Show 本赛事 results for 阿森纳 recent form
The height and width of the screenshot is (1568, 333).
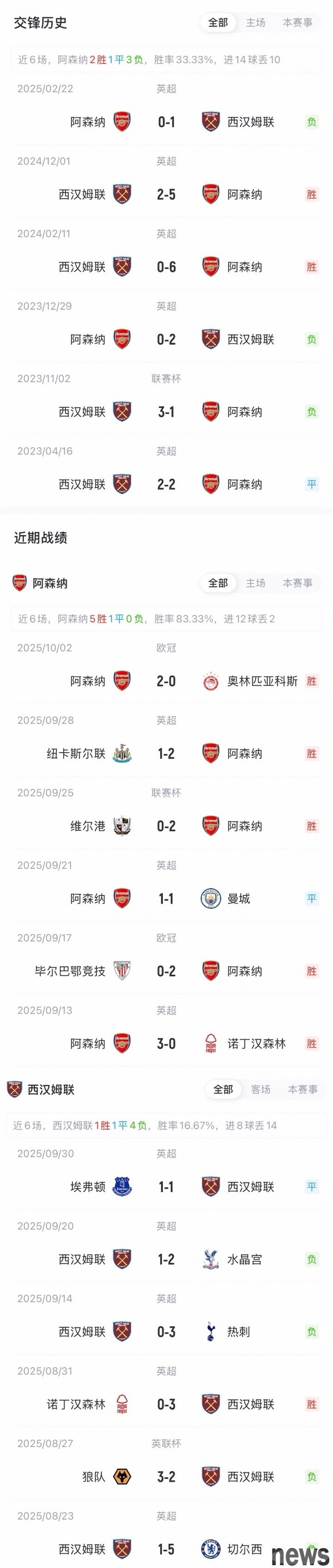[x=297, y=583]
